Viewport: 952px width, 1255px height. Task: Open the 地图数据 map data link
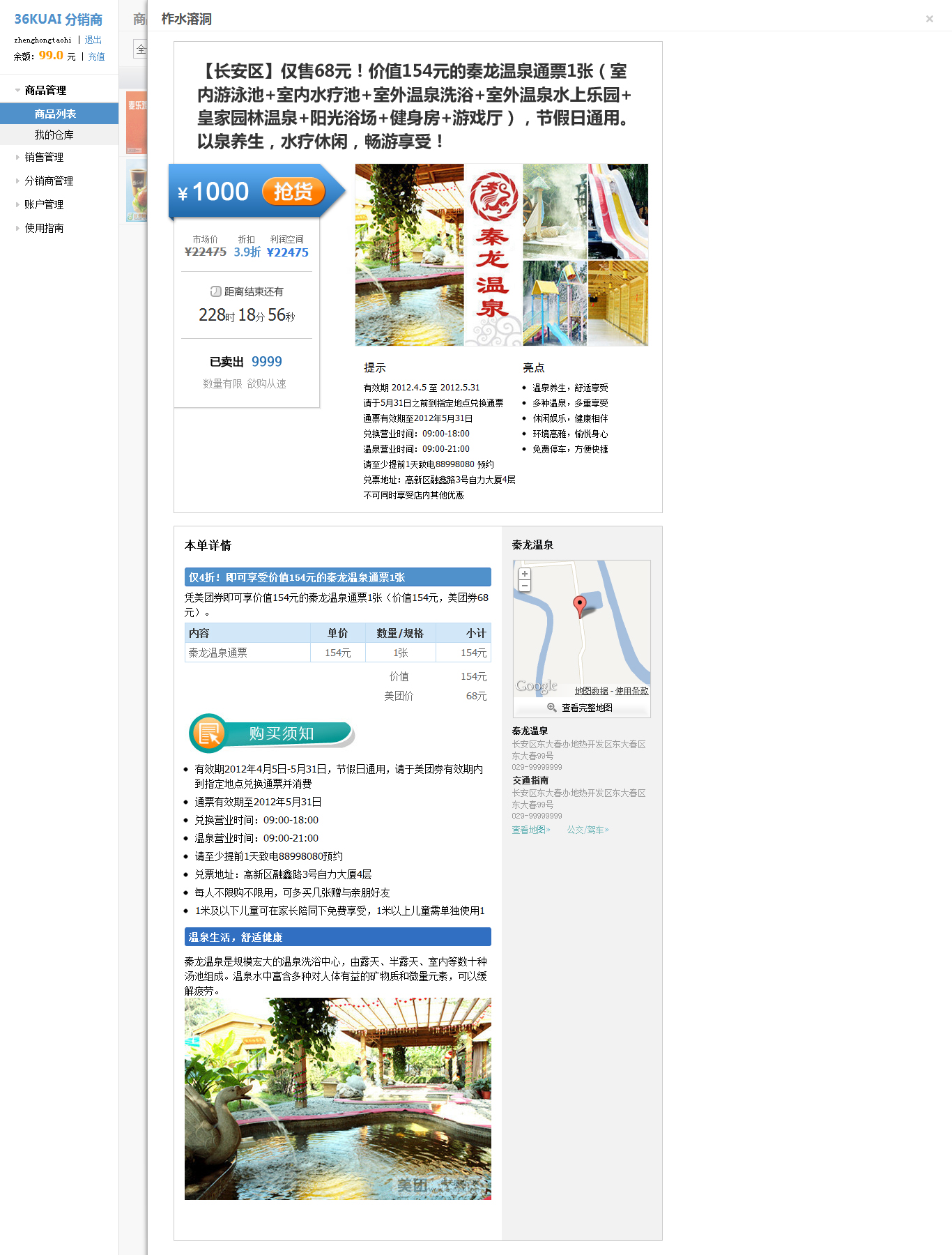pos(591,691)
